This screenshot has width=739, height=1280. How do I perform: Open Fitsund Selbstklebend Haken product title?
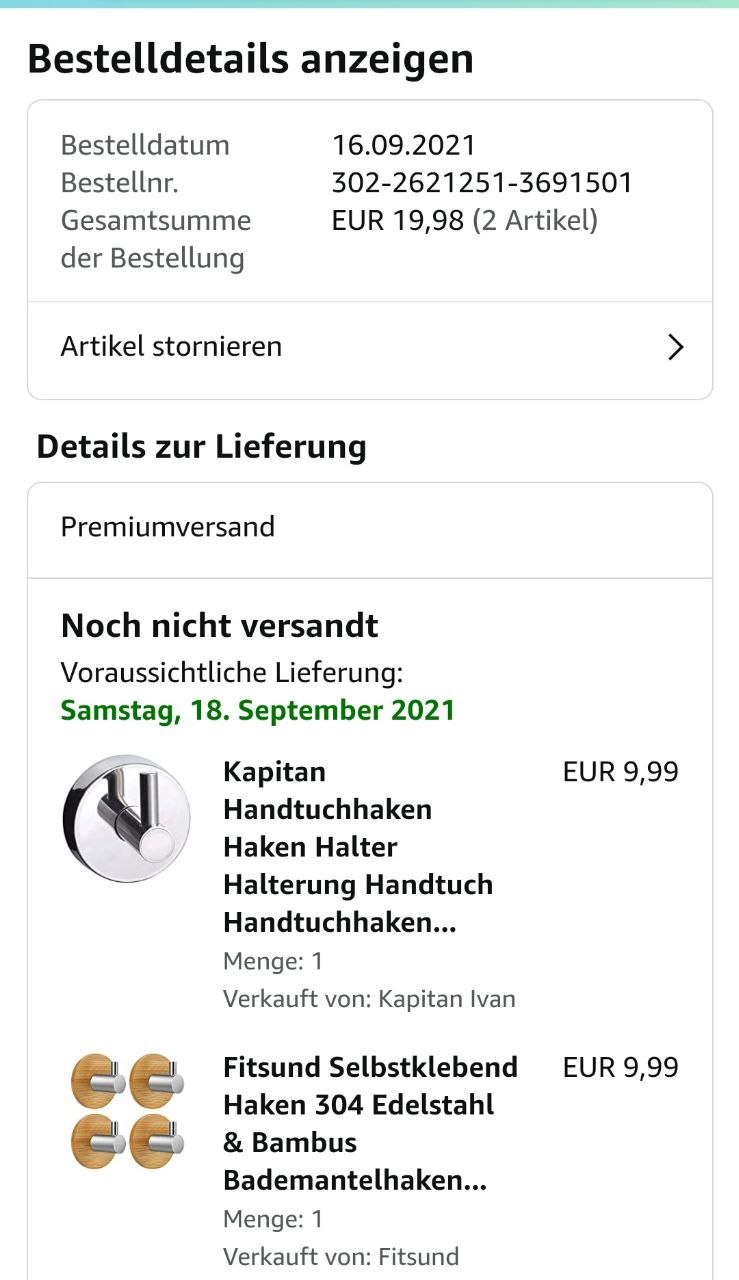click(x=370, y=1123)
